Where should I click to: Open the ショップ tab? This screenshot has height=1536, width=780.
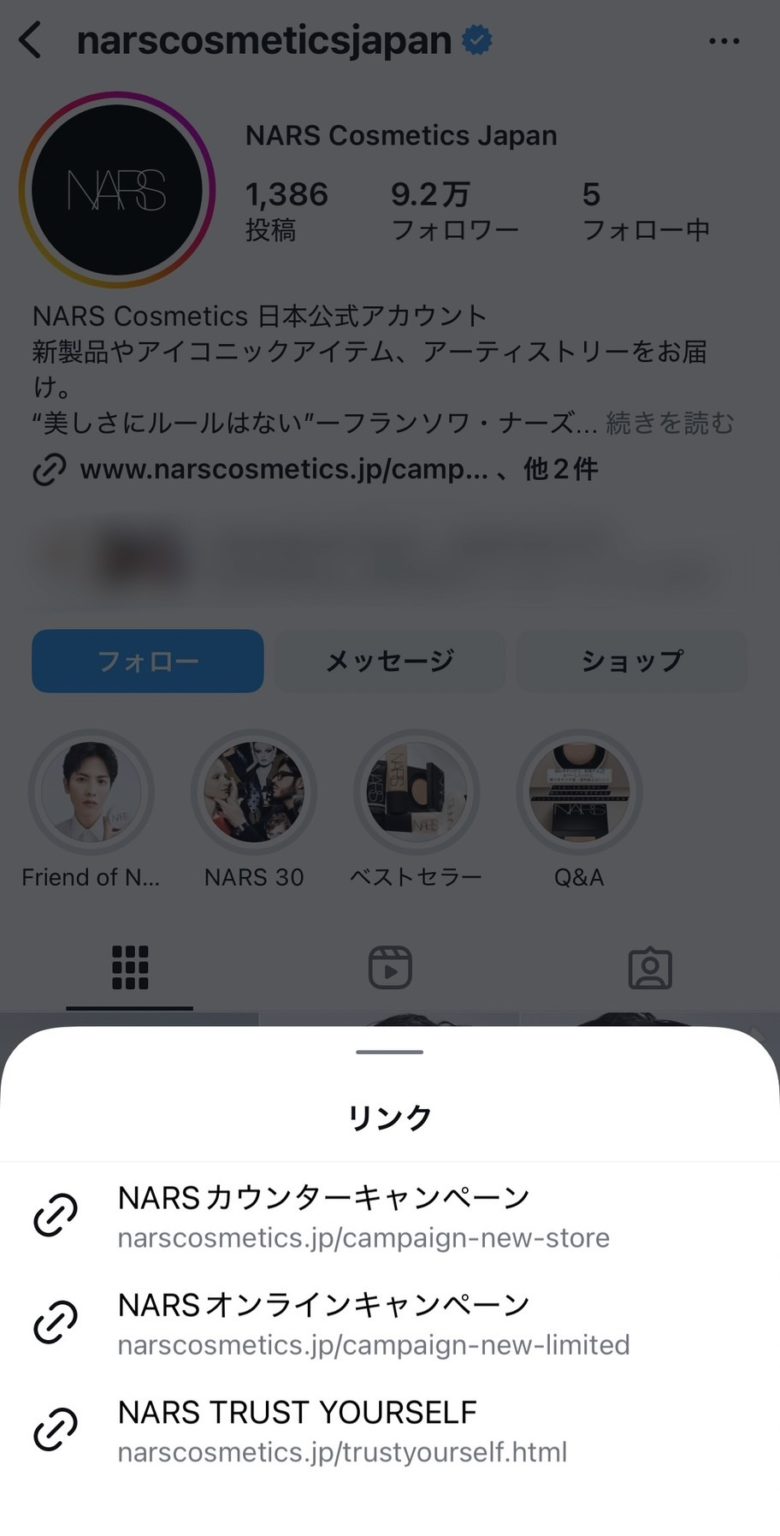click(x=631, y=661)
